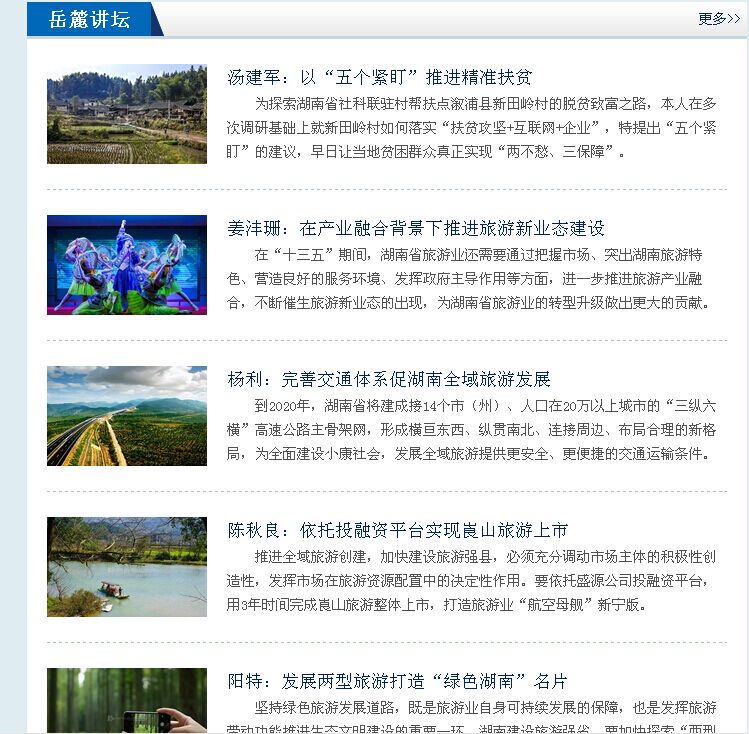The height and width of the screenshot is (734, 749).
Task: Tap the village photo thumbnail of 汤建军's article
Action: coord(127,114)
